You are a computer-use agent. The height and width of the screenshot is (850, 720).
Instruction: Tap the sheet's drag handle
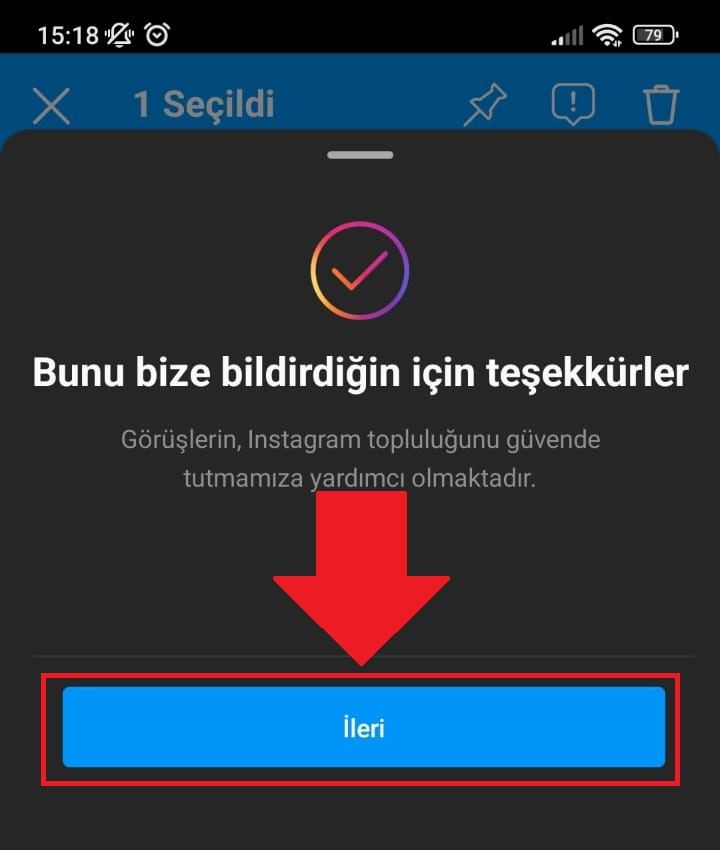[360, 155]
